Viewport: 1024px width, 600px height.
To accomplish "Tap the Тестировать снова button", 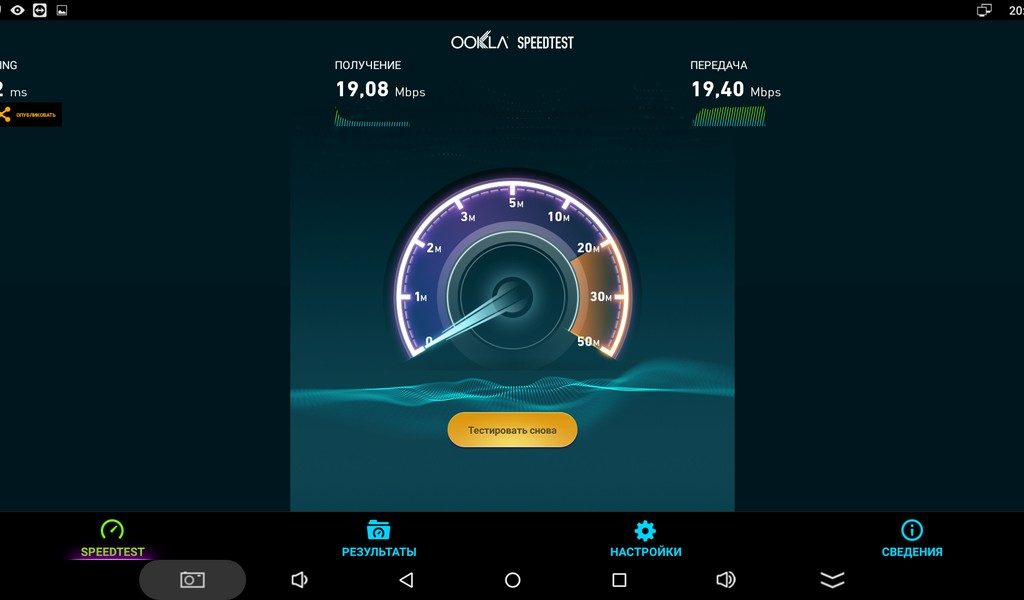I will [x=512, y=430].
